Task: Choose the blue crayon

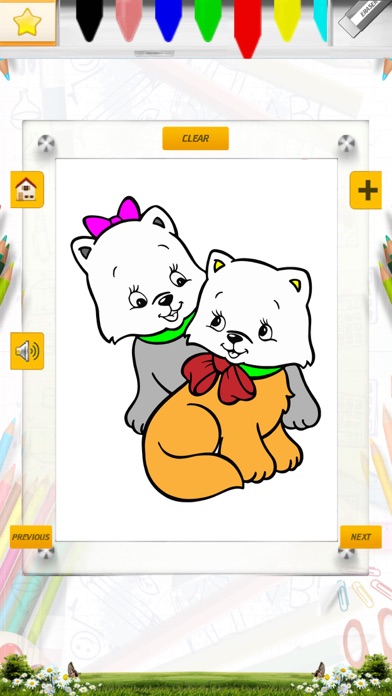Action: [168, 20]
